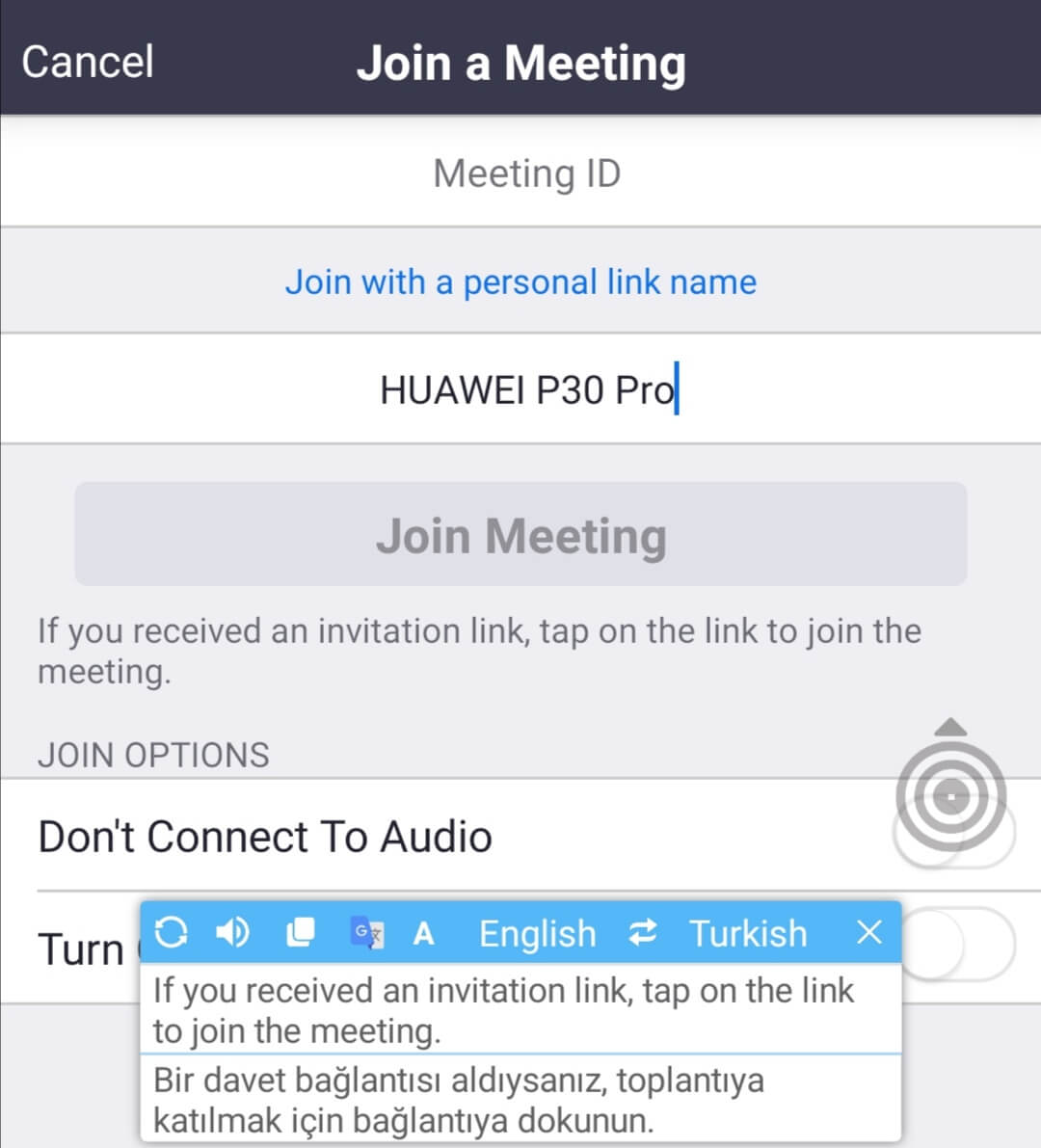Tap the Meeting ID field
This screenshot has height=1148, width=1041.
(525, 174)
